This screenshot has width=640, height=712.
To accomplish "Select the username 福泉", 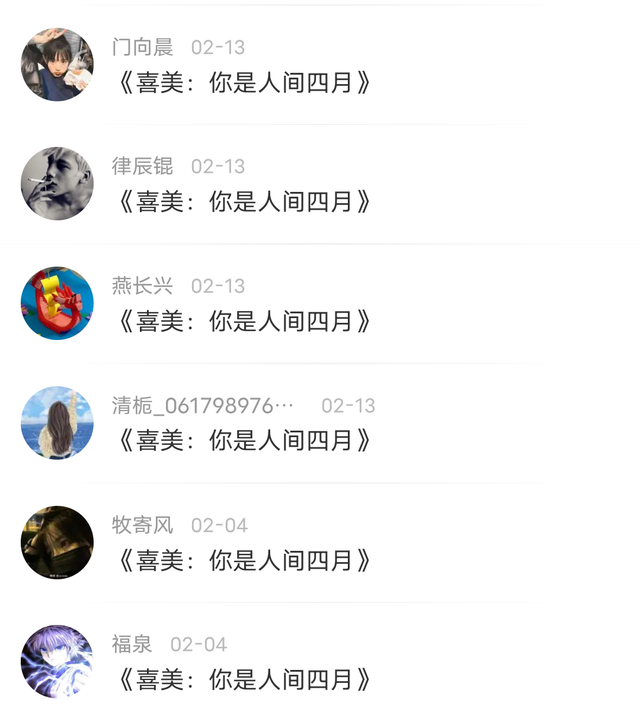I will pyautogui.click(x=132, y=644).
